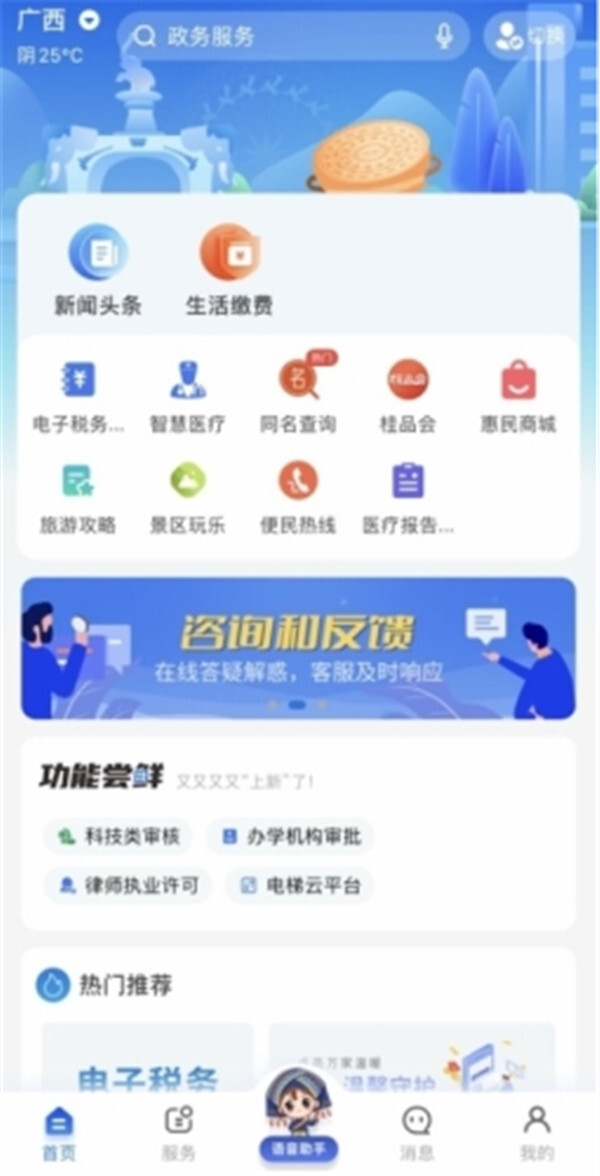Open the 电子税务 service
Viewport: 600px width, 1176px height.
tap(78, 396)
